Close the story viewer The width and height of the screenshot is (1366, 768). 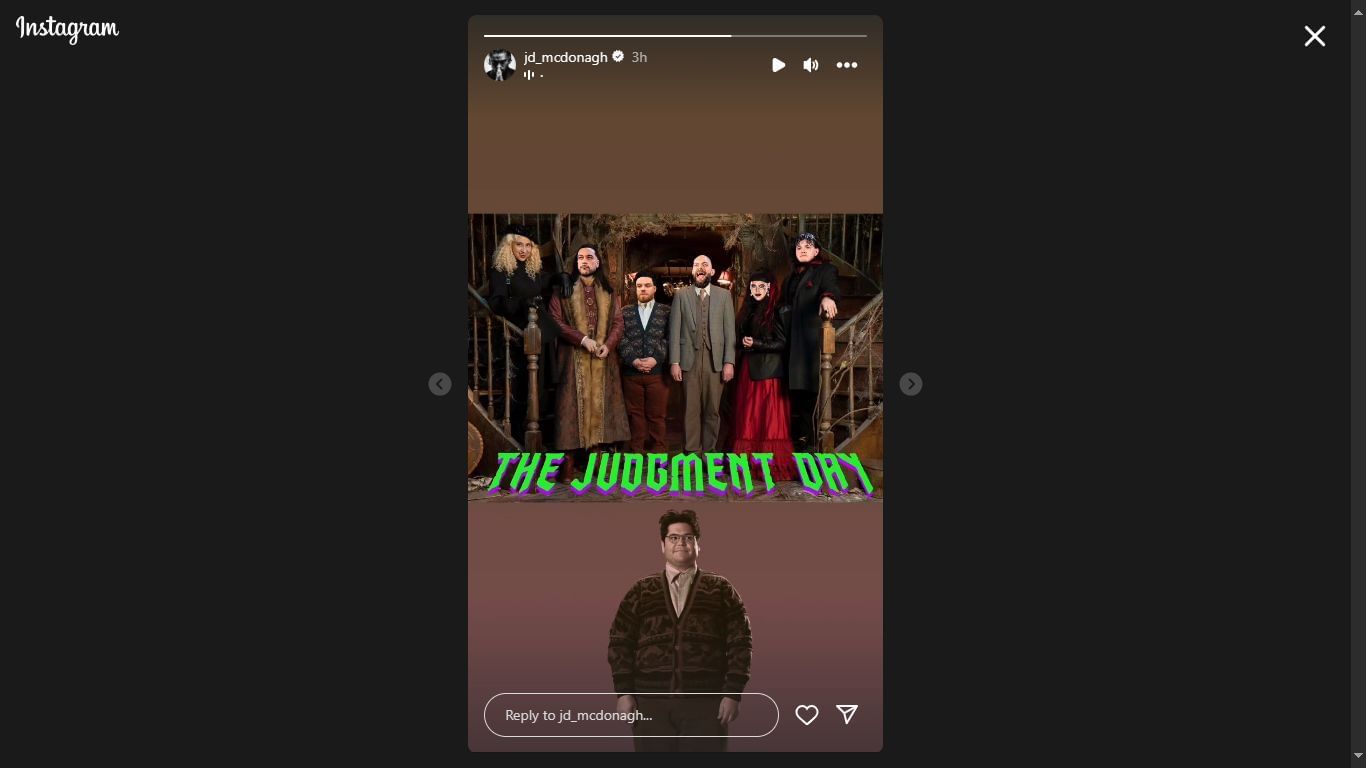tap(1314, 36)
